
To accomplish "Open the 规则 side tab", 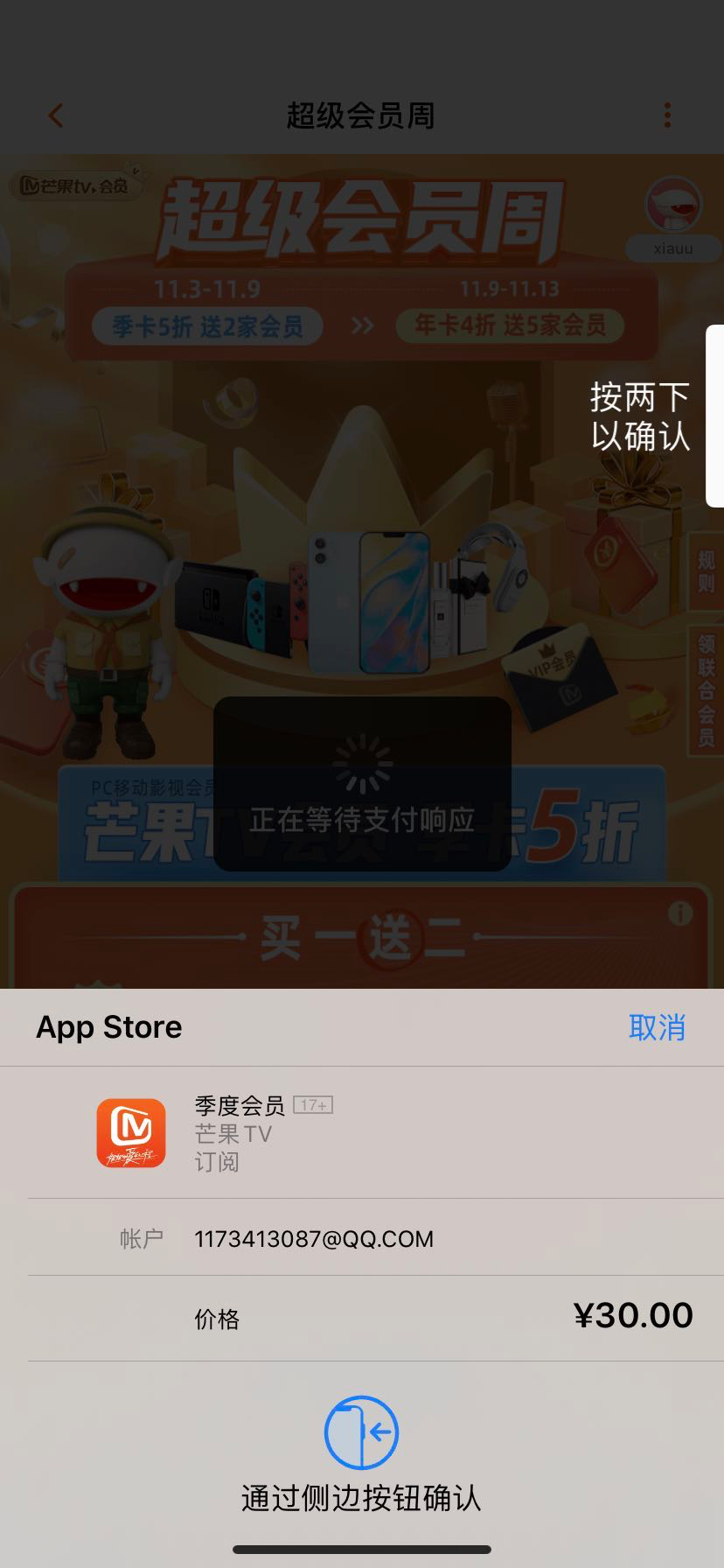I will coord(706,572).
